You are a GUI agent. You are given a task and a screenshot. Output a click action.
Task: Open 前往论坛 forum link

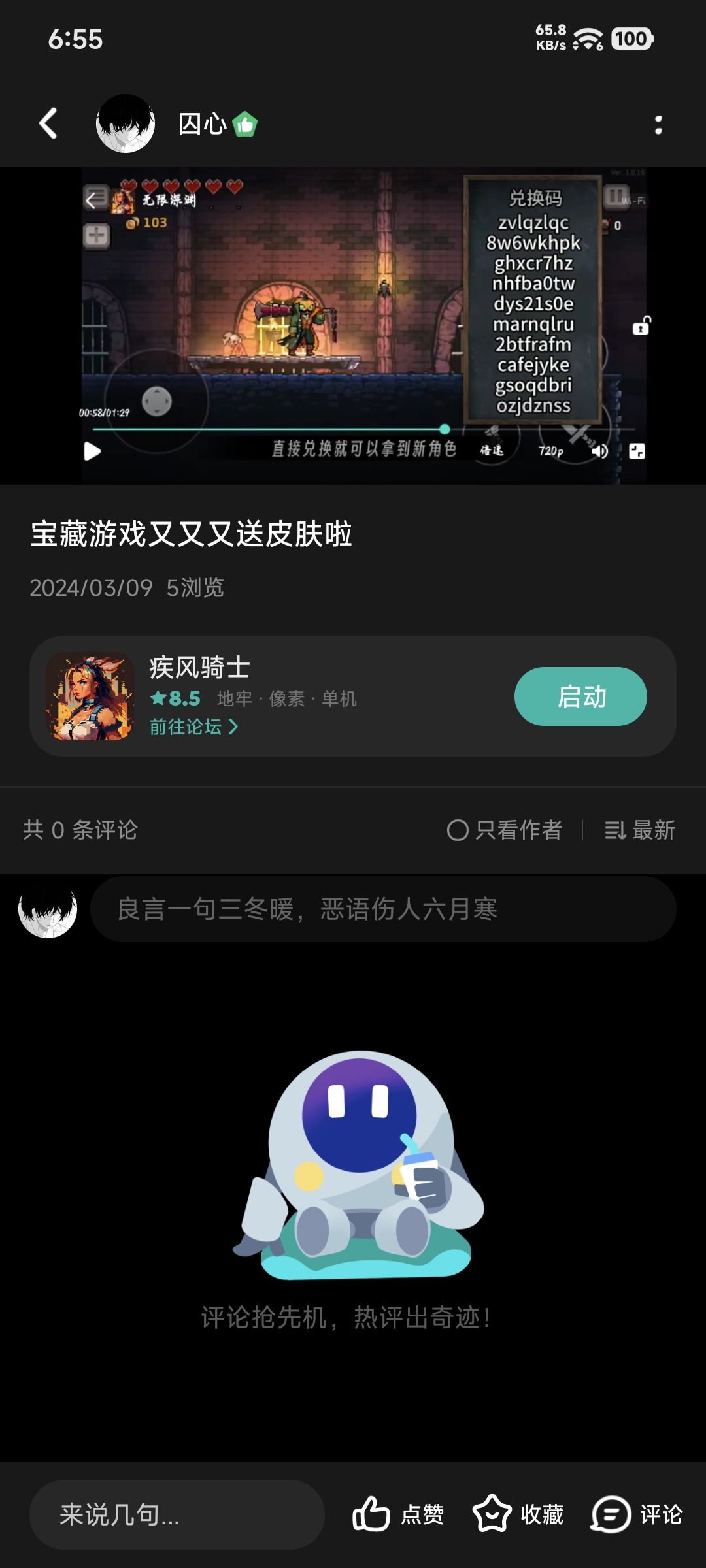[x=193, y=727]
